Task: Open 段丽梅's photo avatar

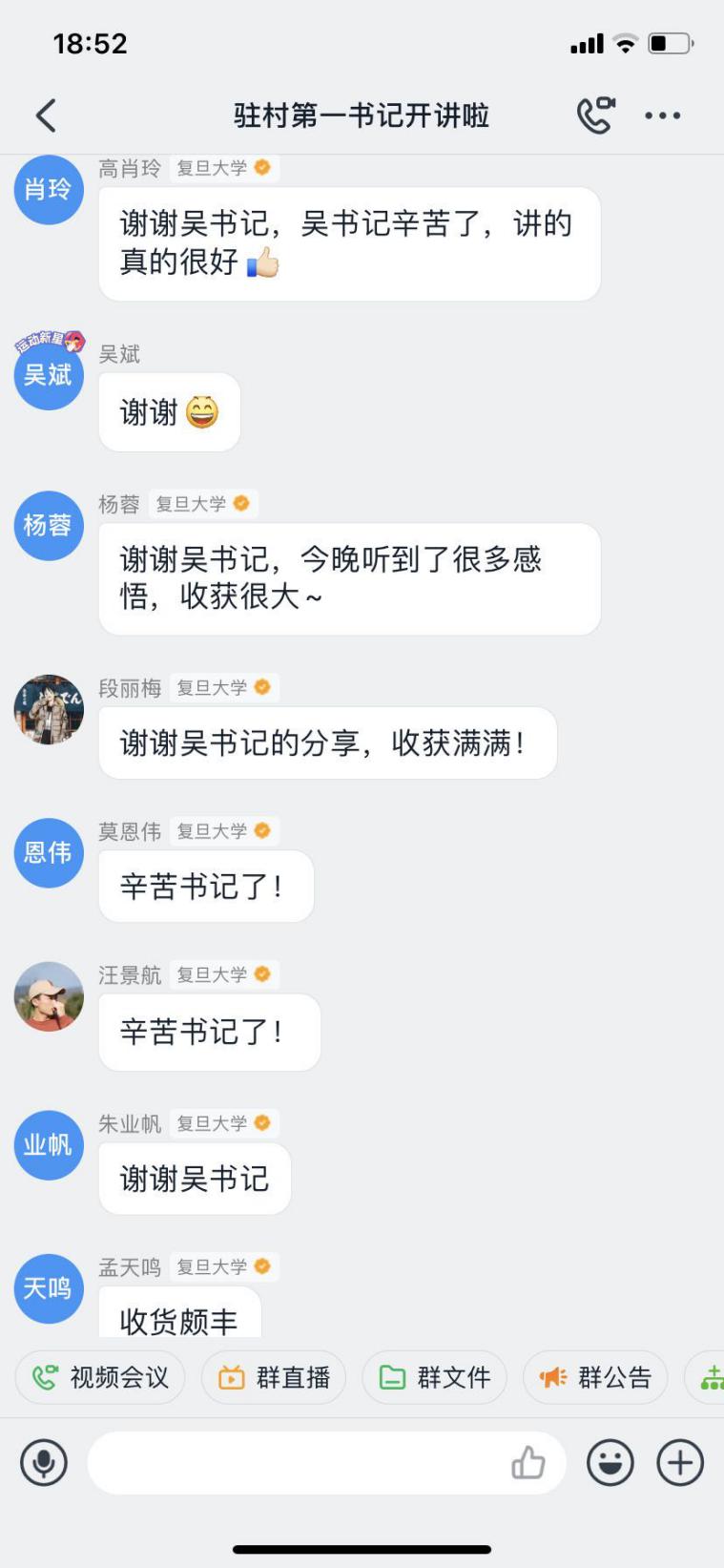Action: (49, 709)
